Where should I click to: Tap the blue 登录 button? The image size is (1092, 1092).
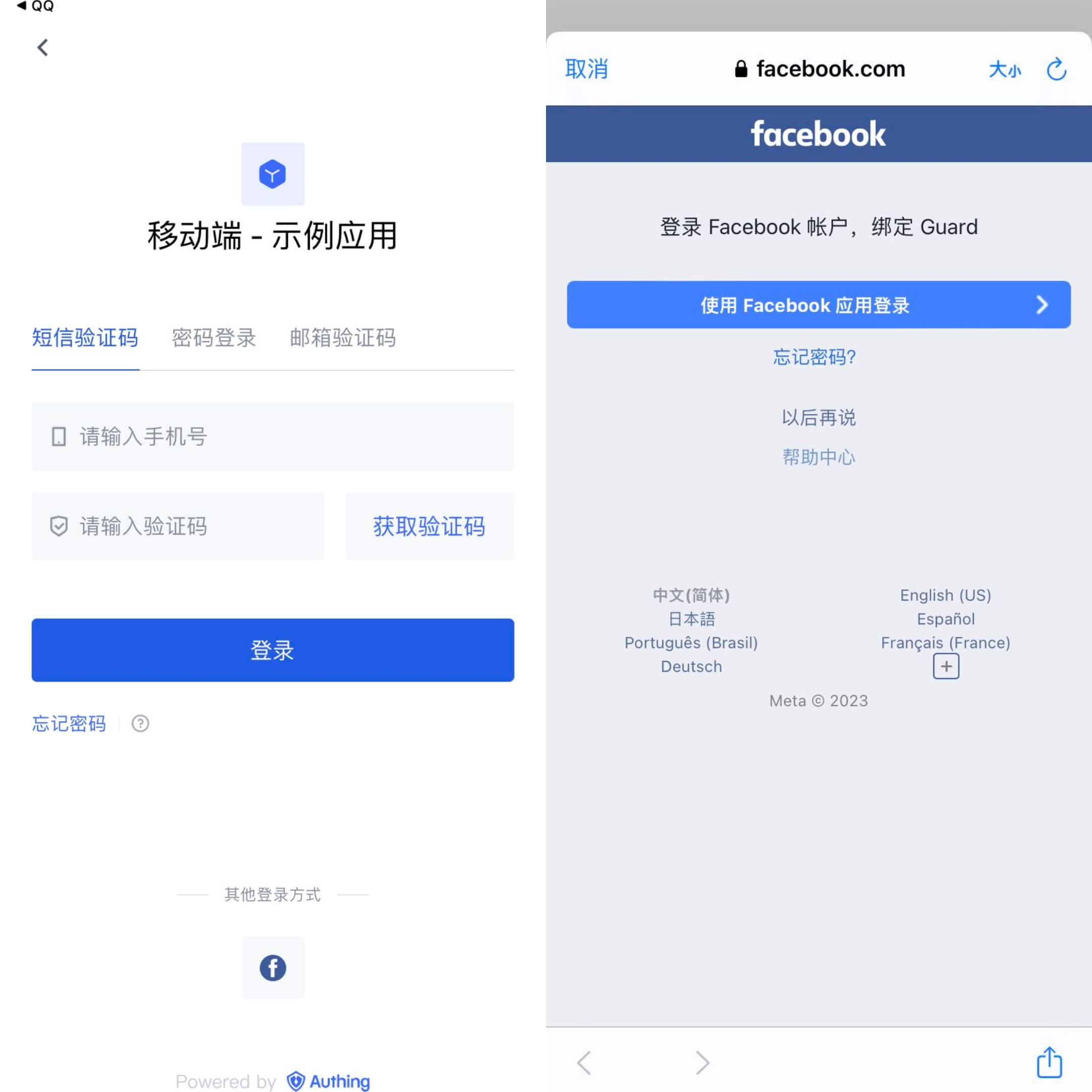(272, 650)
